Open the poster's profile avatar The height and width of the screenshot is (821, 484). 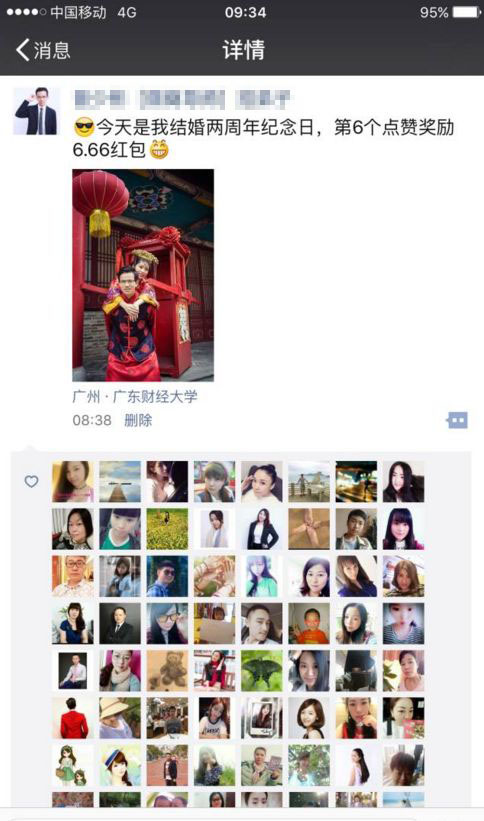[x=36, y=112]
